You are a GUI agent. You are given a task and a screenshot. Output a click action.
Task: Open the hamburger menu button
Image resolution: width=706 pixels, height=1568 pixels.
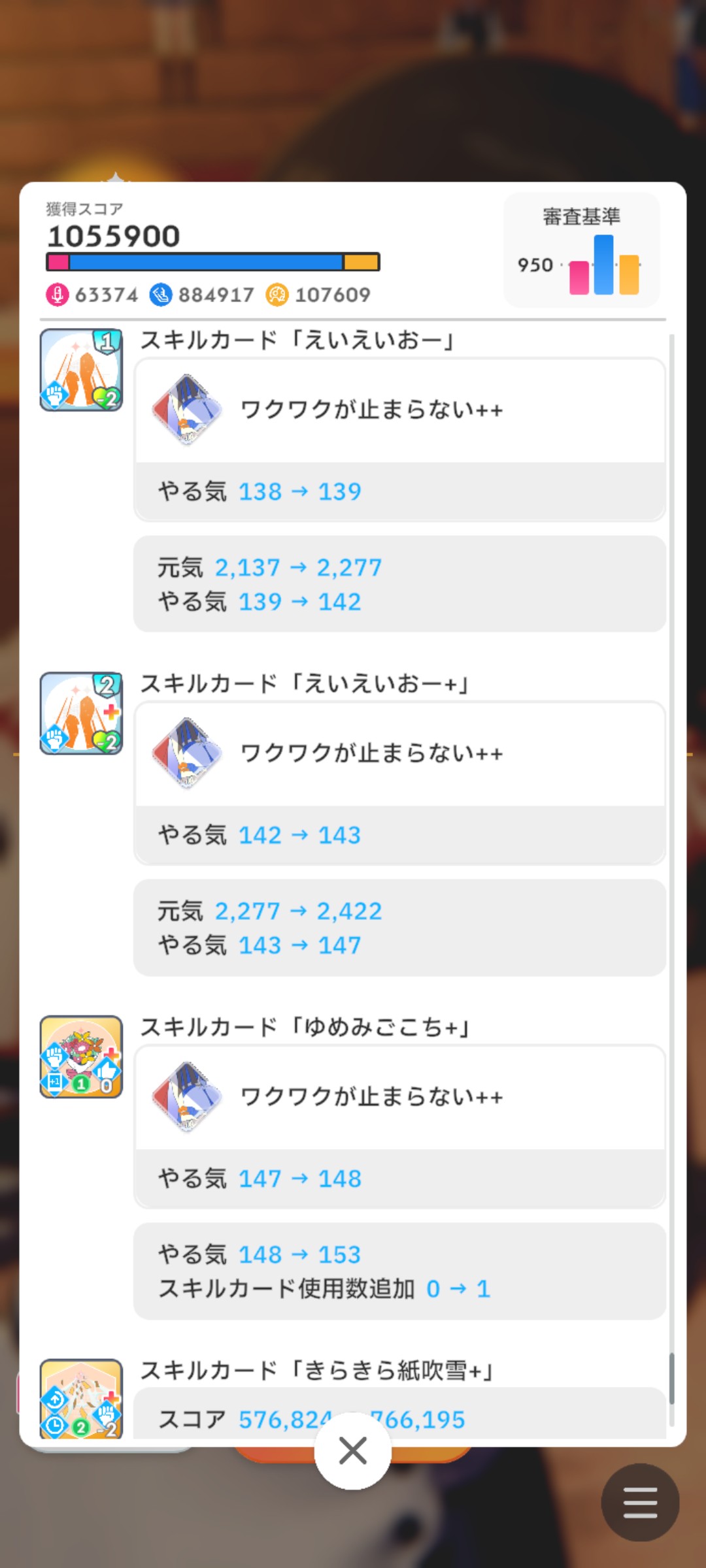tap(640, 1503)
